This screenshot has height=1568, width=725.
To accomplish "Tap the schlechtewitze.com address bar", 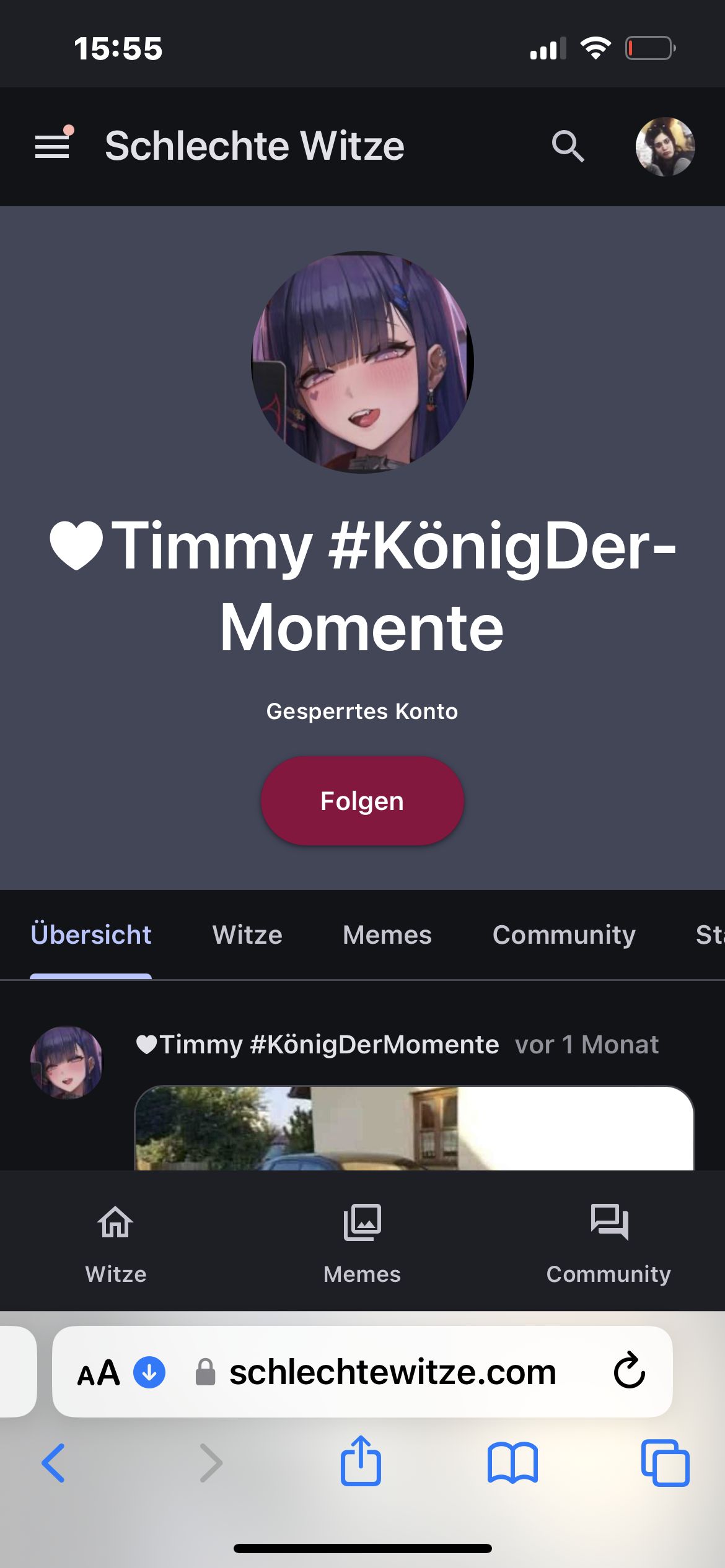I will [x=392, y=1372].
